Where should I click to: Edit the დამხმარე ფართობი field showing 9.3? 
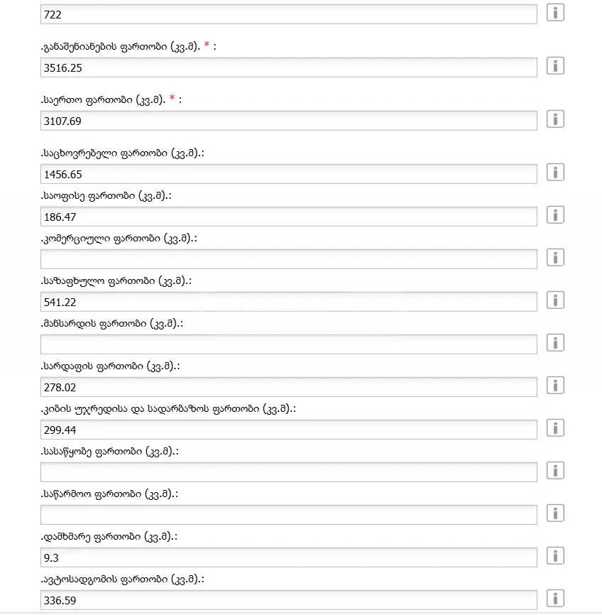tap(288, 557)
